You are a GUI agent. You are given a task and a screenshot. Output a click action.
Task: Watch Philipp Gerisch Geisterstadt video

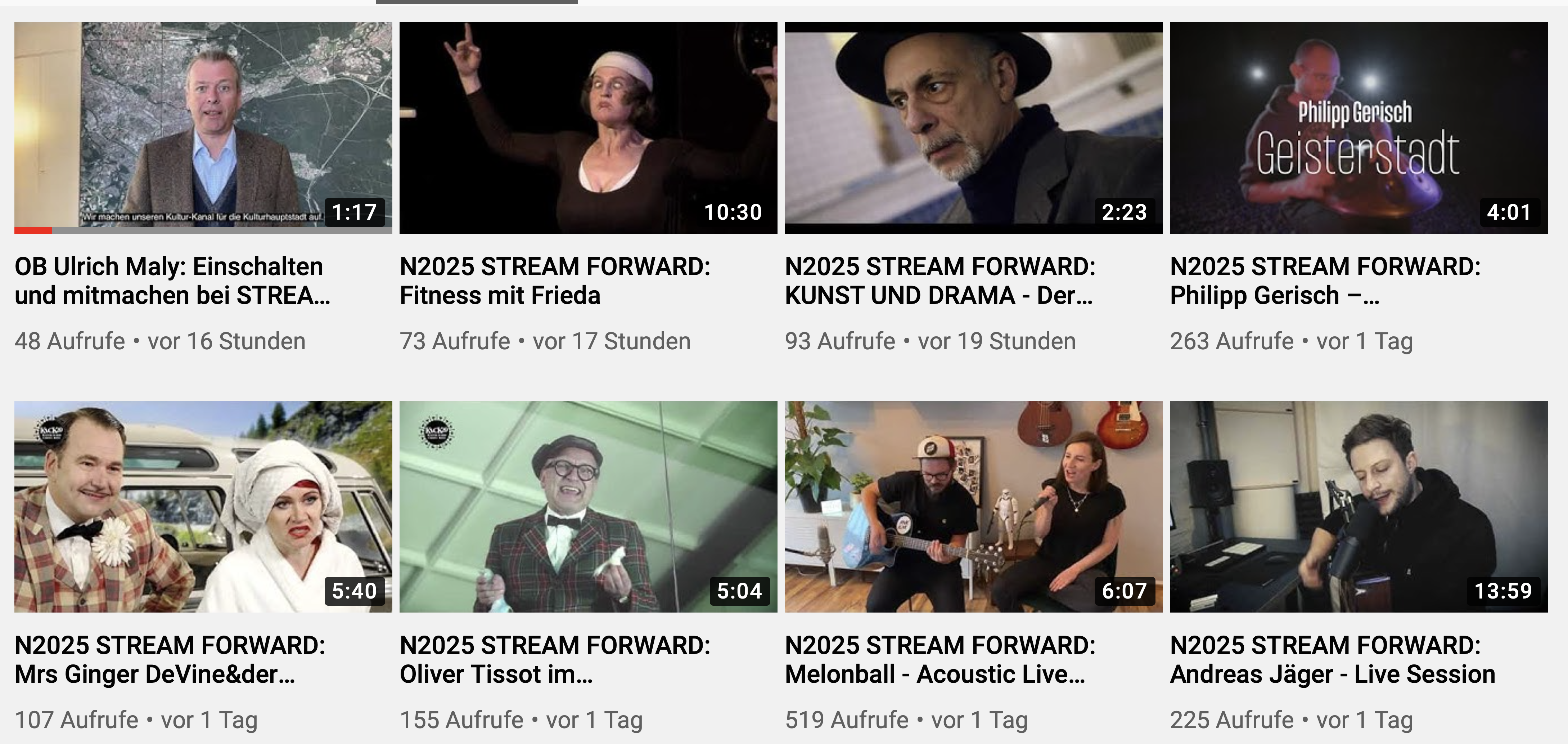[x=1358, y=128]
